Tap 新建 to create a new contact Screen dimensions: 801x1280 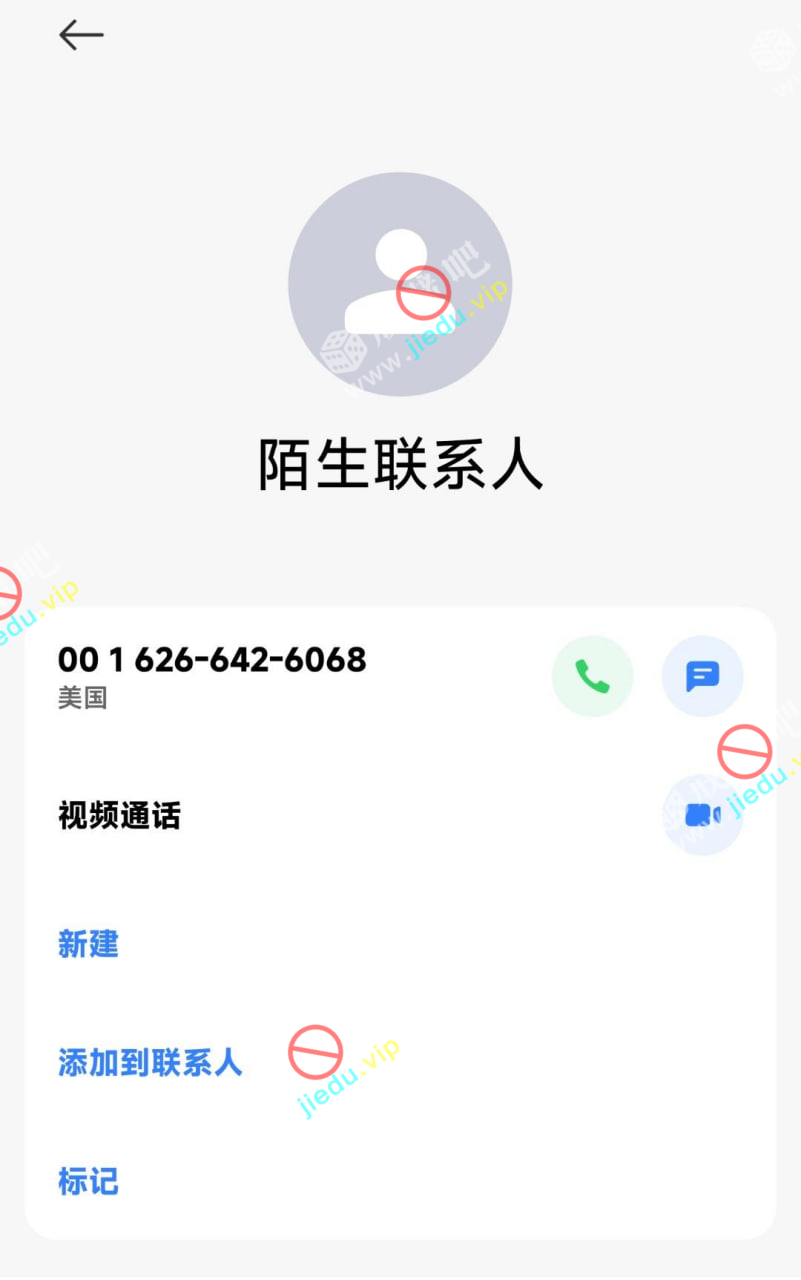click(x=88, y=944)
